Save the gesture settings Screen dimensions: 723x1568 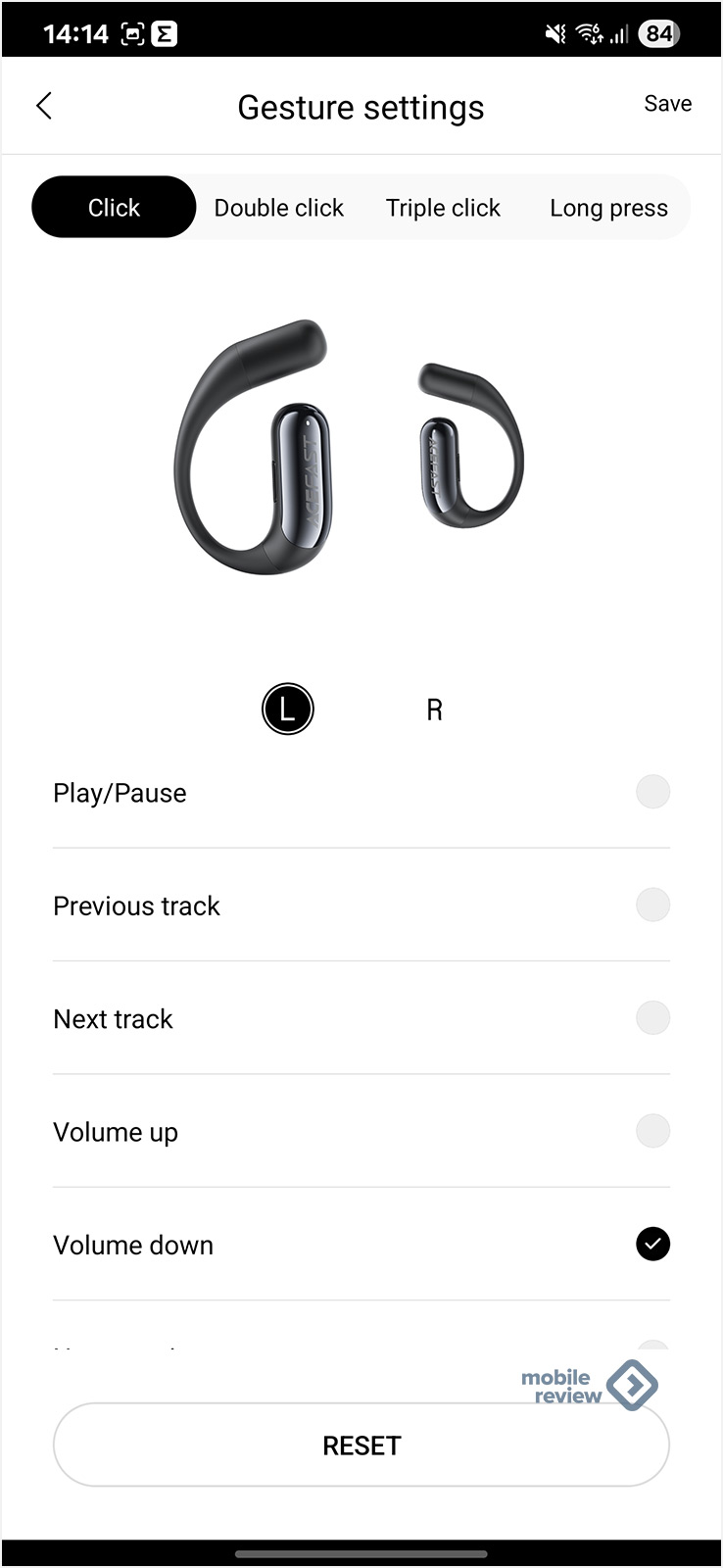point(667,104)
